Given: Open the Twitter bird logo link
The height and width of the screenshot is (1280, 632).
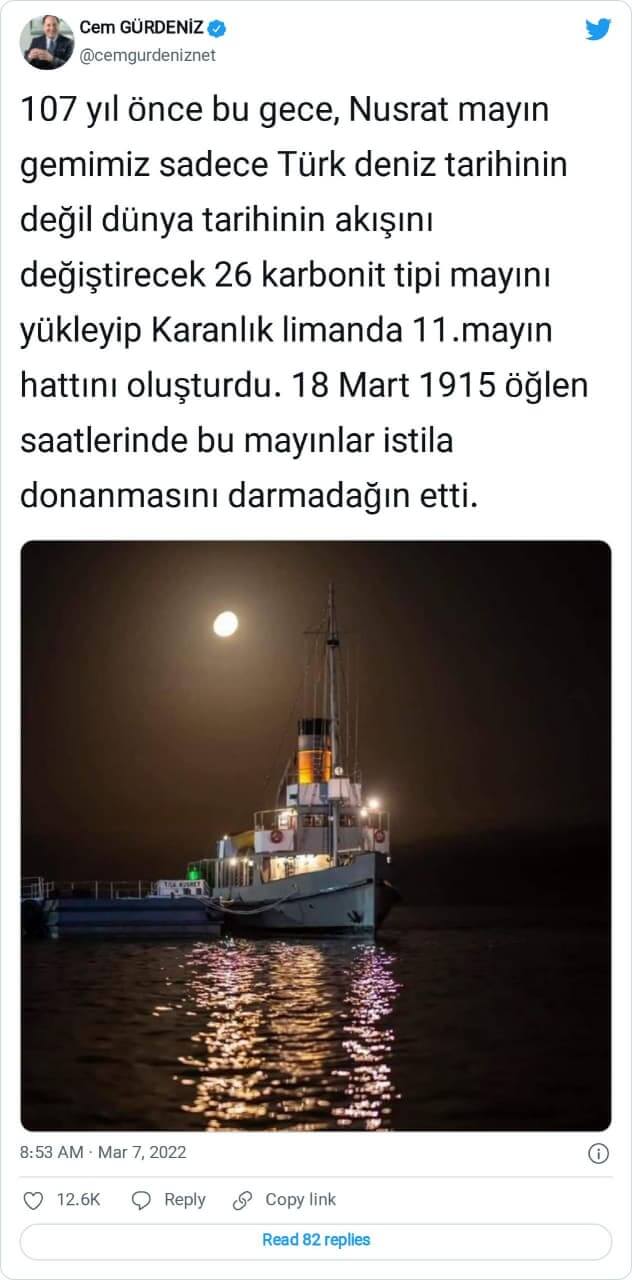Looking at the screenshot, I should click(598, 30).
